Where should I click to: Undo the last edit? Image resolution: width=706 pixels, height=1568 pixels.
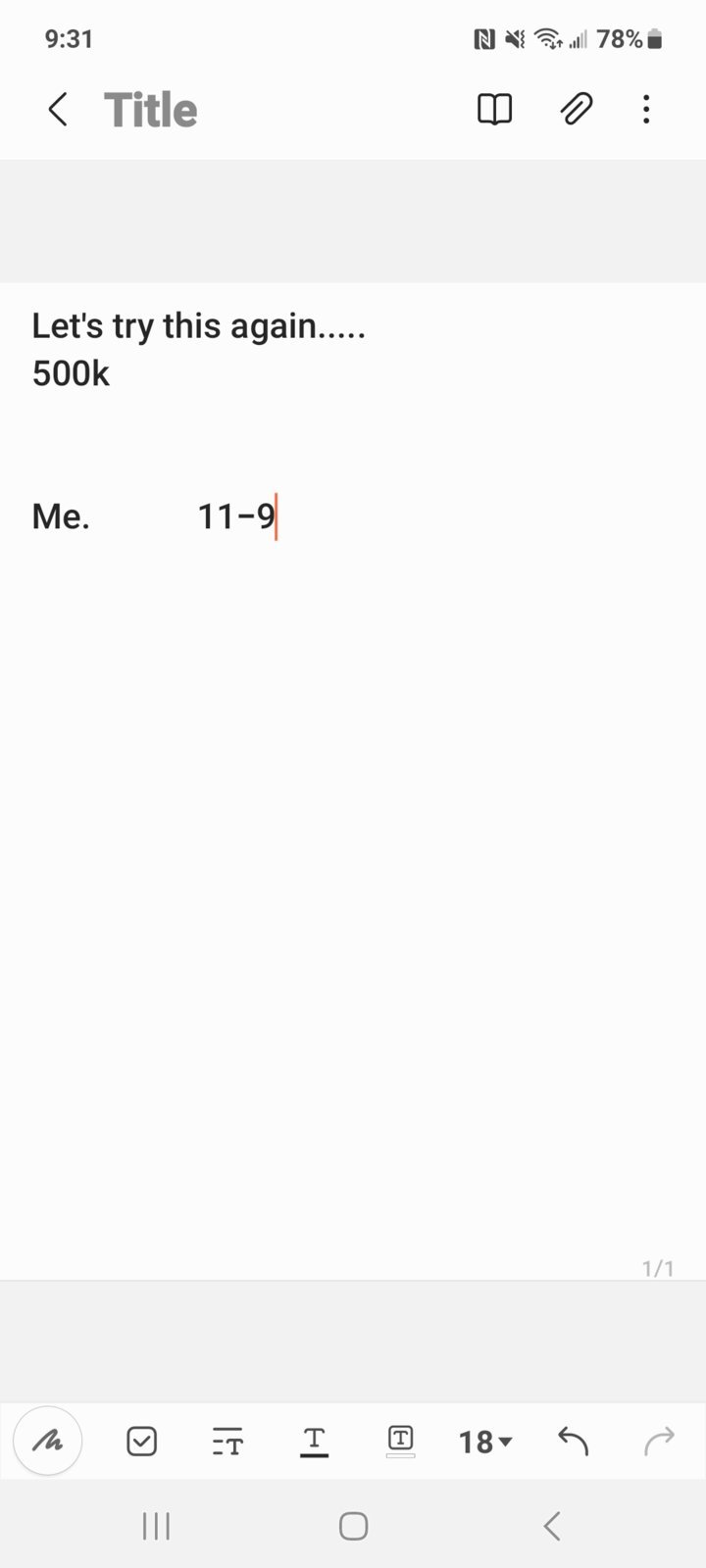tap(573, 1441)
